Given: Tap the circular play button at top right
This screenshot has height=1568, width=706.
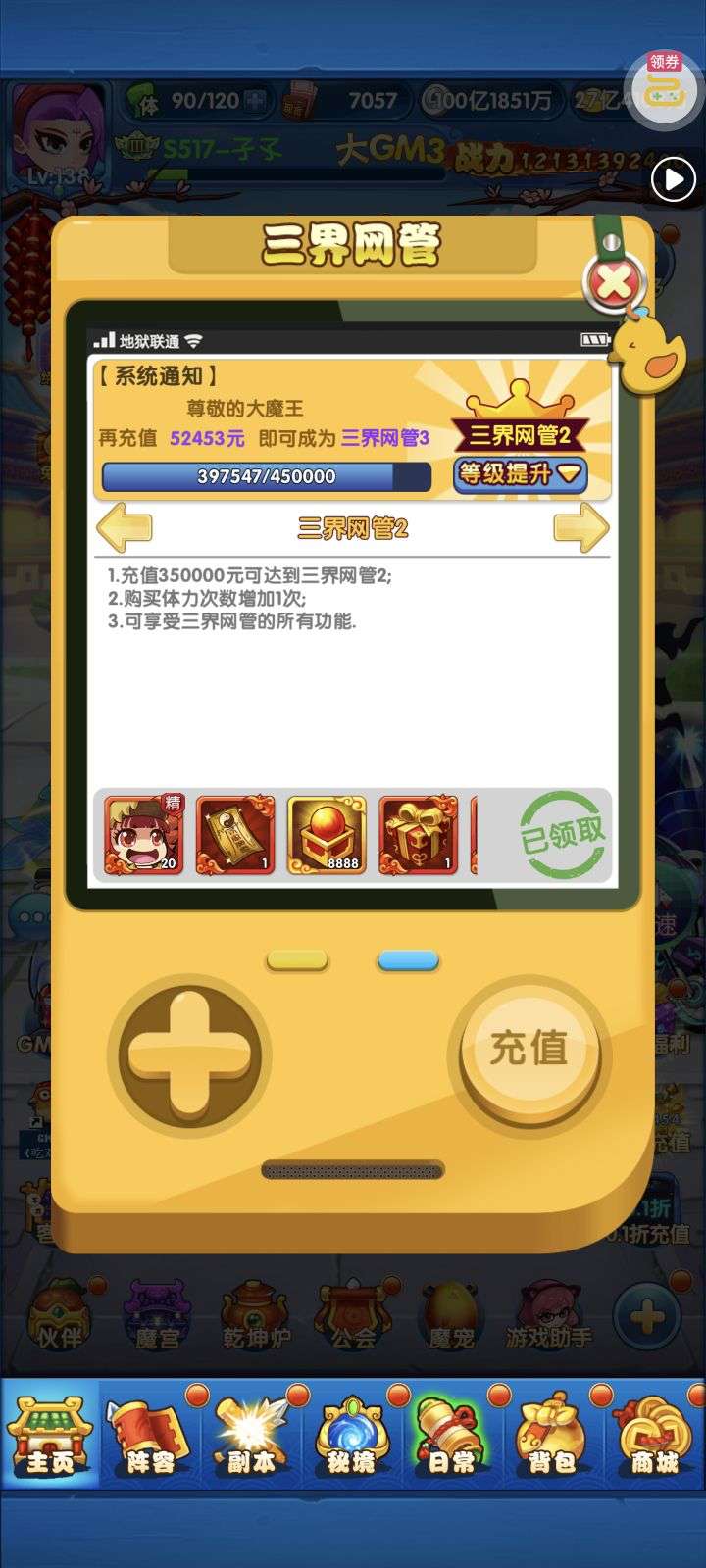Looking at the screenshot, I should point(674,179).
